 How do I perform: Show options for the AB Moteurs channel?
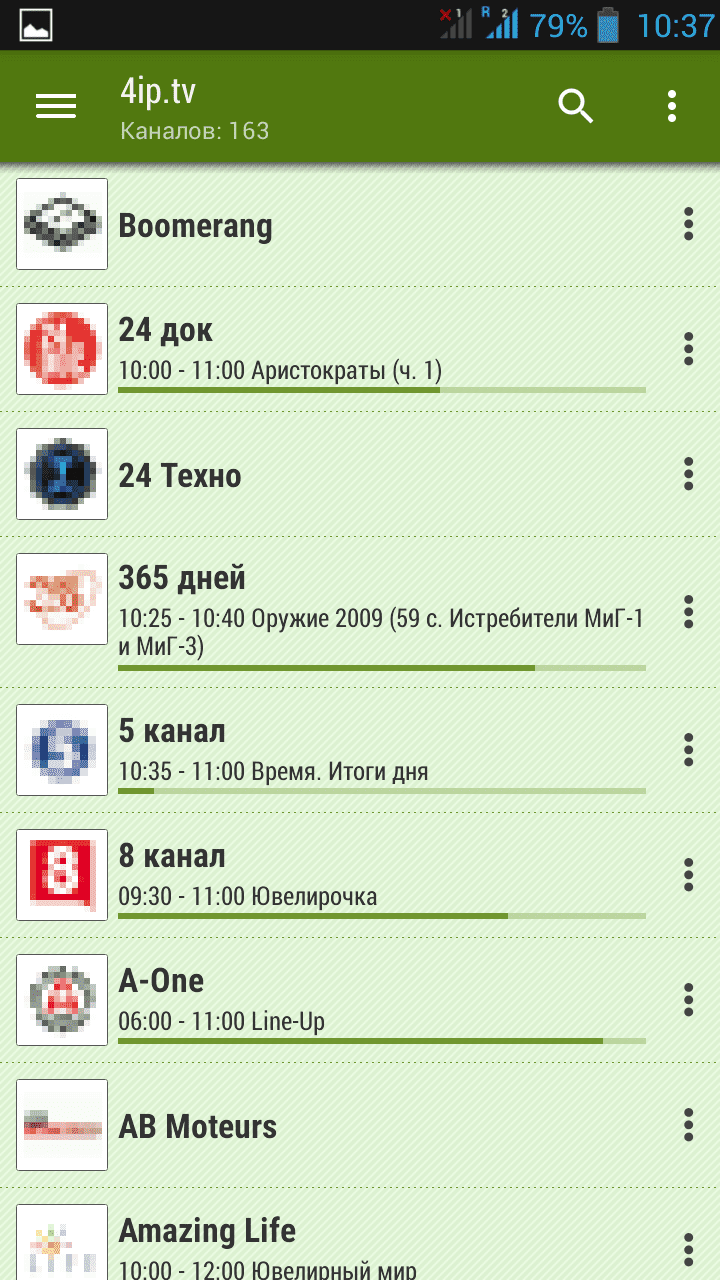point(688,1125)
